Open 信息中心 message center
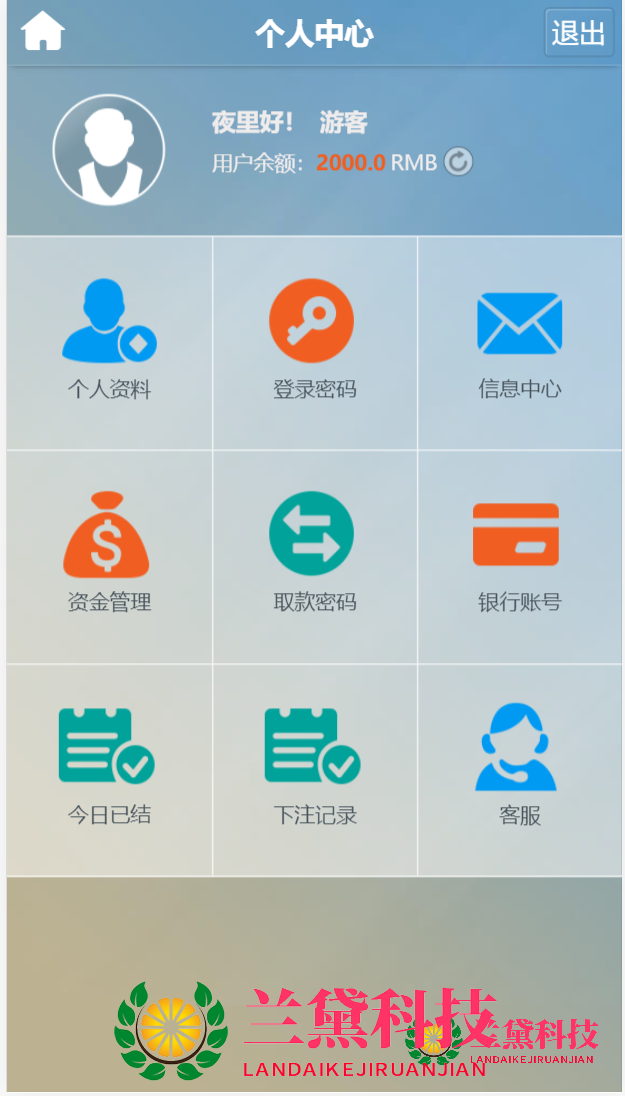 click(x=520, y=341)
